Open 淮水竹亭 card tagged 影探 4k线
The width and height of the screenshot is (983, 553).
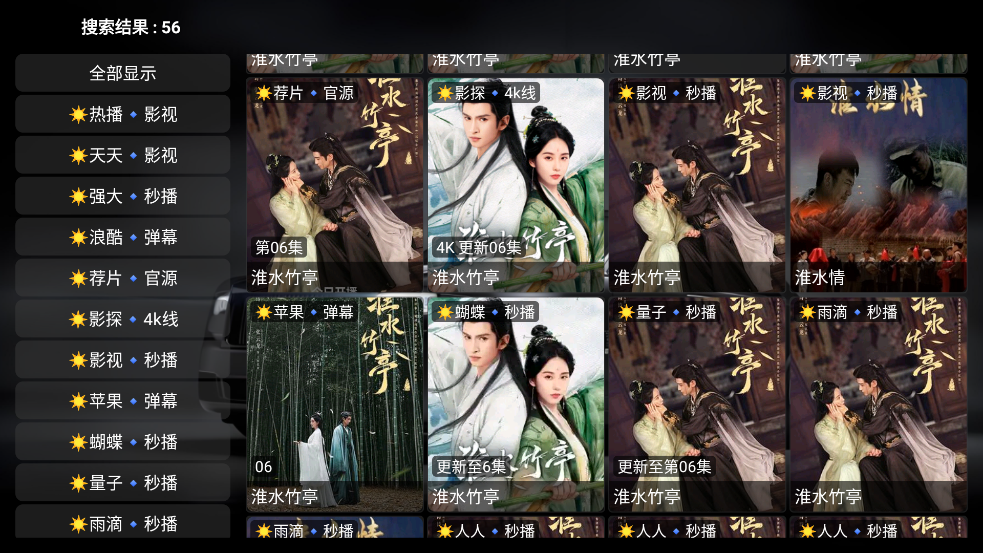click(x=516, y=185)
